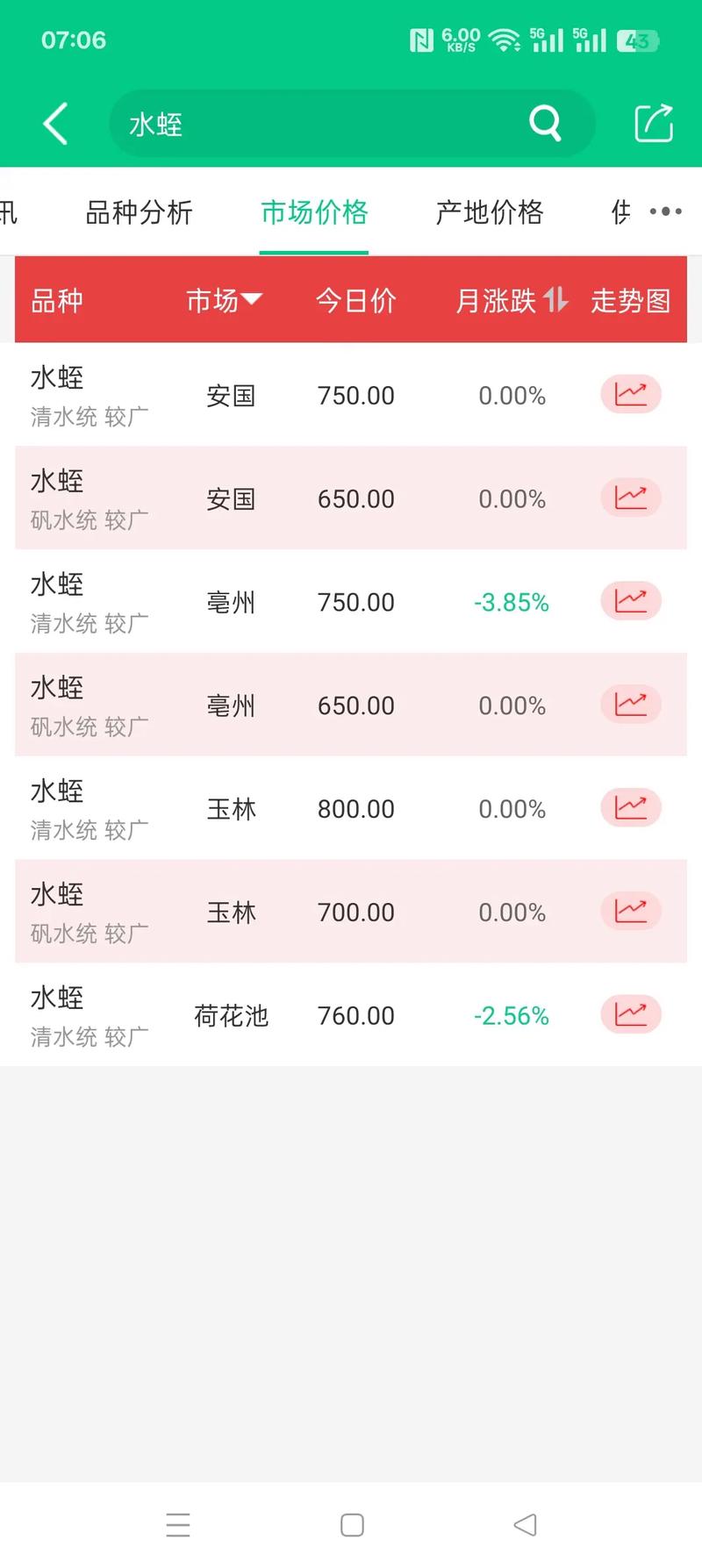Open the 荷花池 row trend chart icon

[630, 1014]
